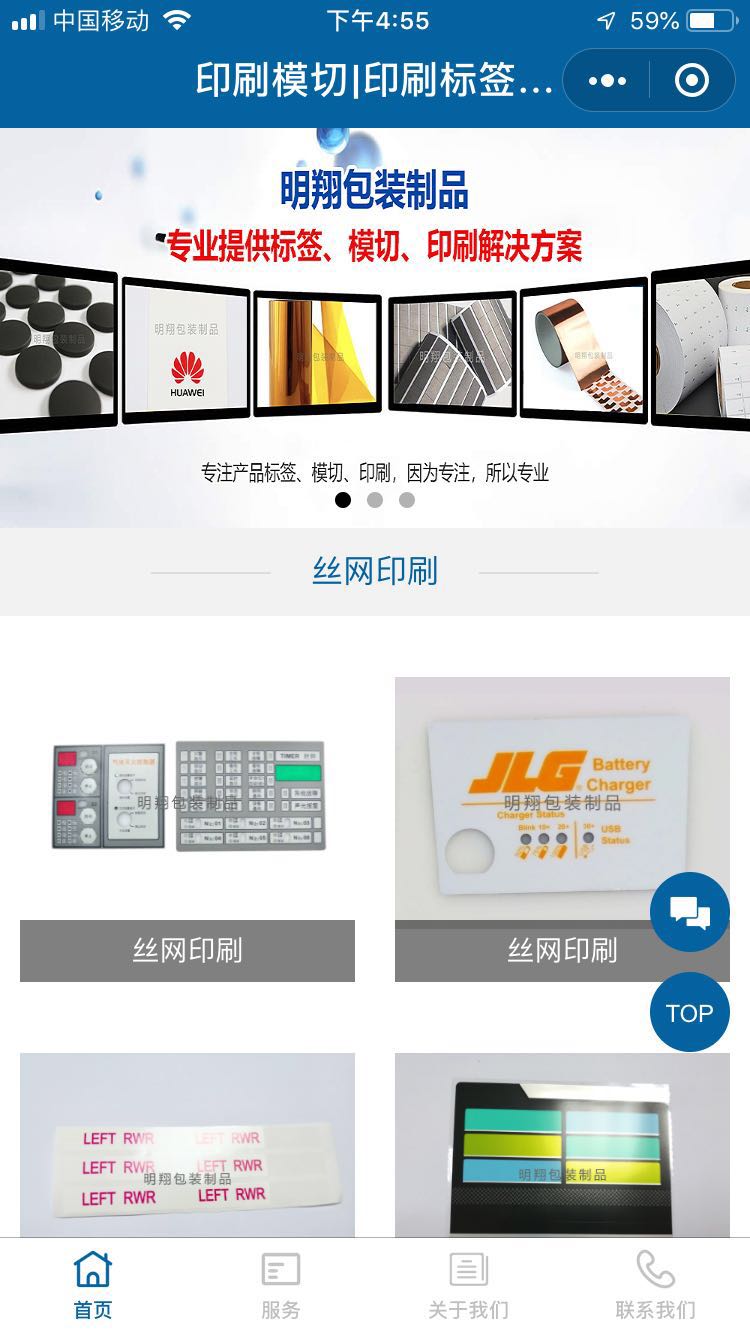This screenshot has width=750, height=1334.
Task: Open the 明翔包装制品 promotional banner
Action: [x=375, y=320]
